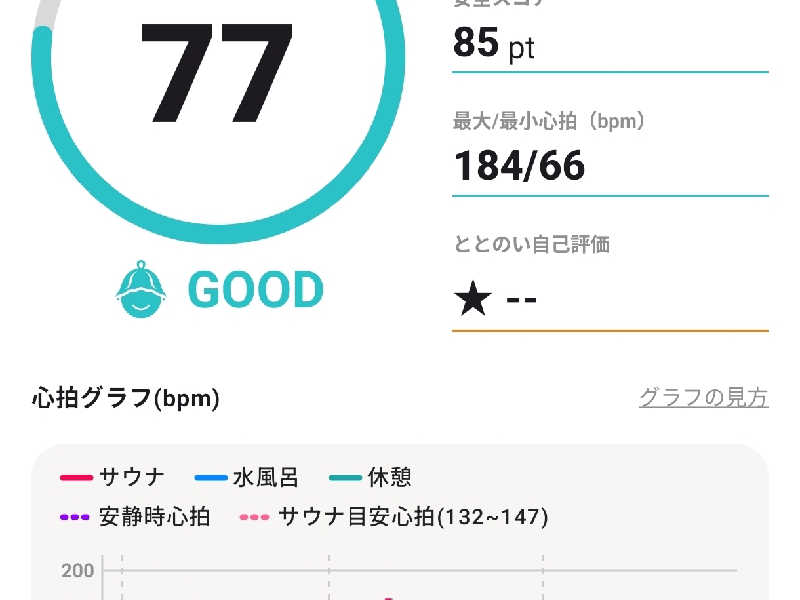Open the グラフの見方 link

pyautogui.click(x=703, y=398)
